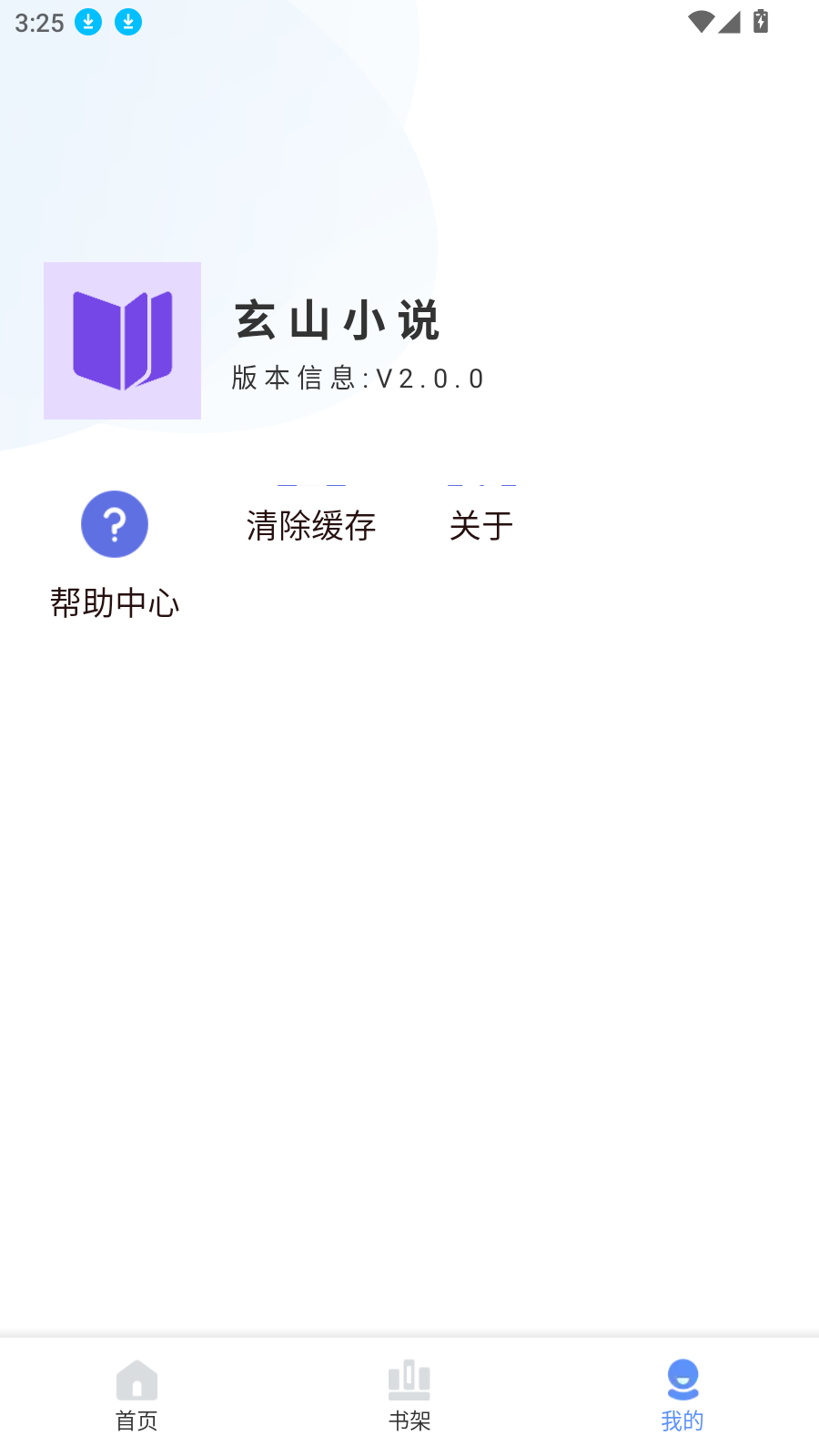
Task: Open the first download notification icon
Action: point(87,22)
